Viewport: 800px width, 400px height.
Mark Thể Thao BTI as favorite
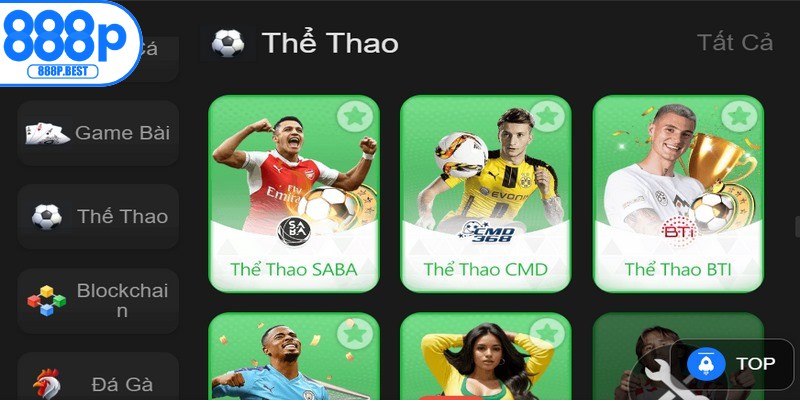click(738, 116)
